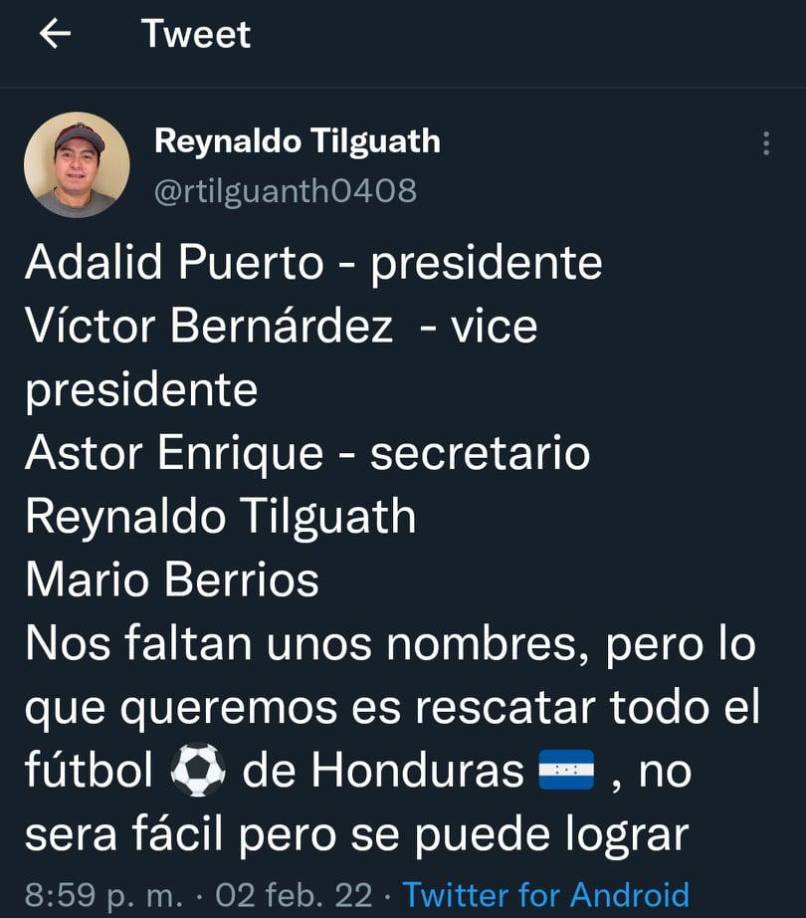
Task: Tap Reynaldo Tilguath's display name
Action: click(296, 142)
